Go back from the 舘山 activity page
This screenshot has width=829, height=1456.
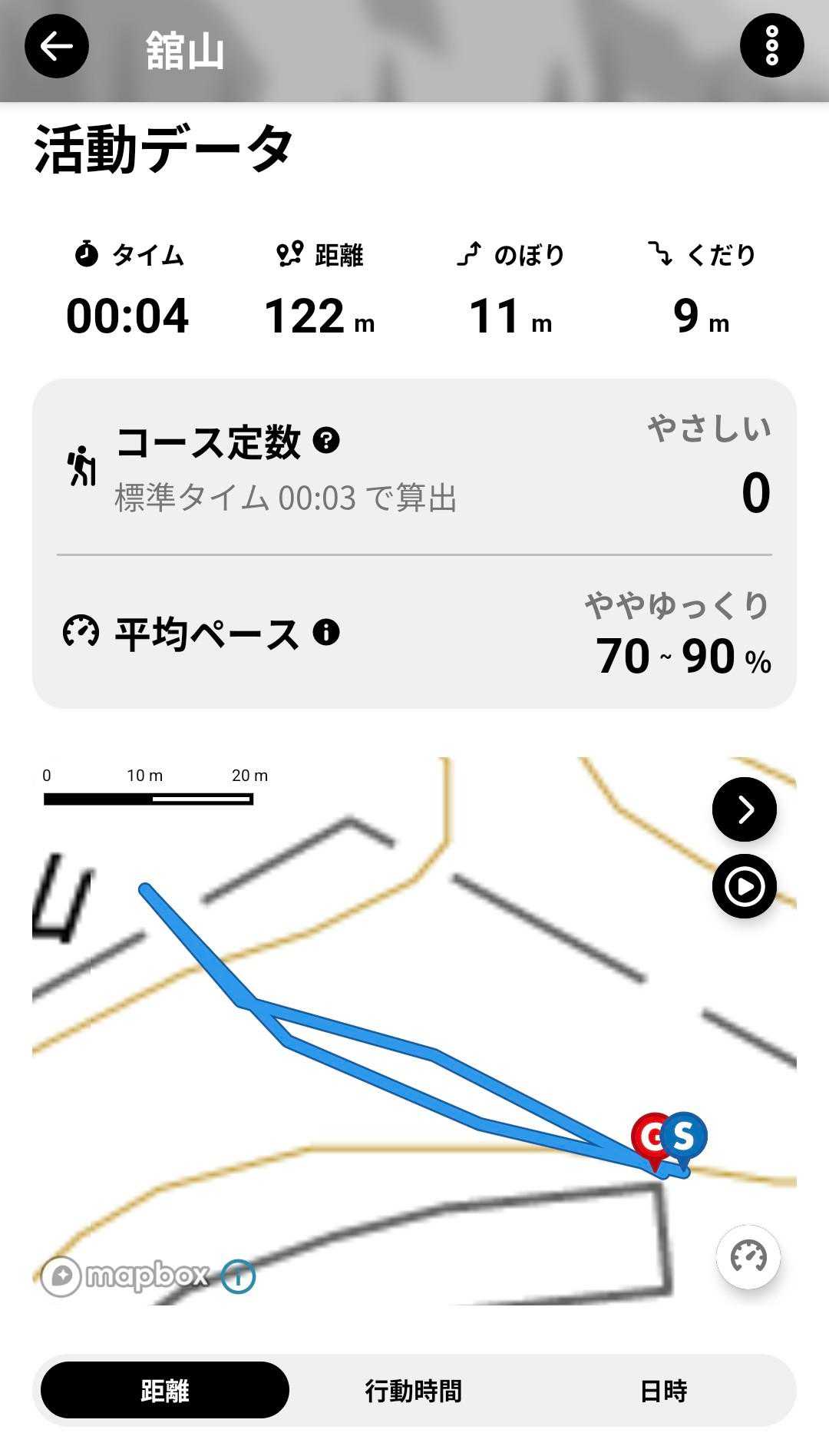click(x=57, y=46)
